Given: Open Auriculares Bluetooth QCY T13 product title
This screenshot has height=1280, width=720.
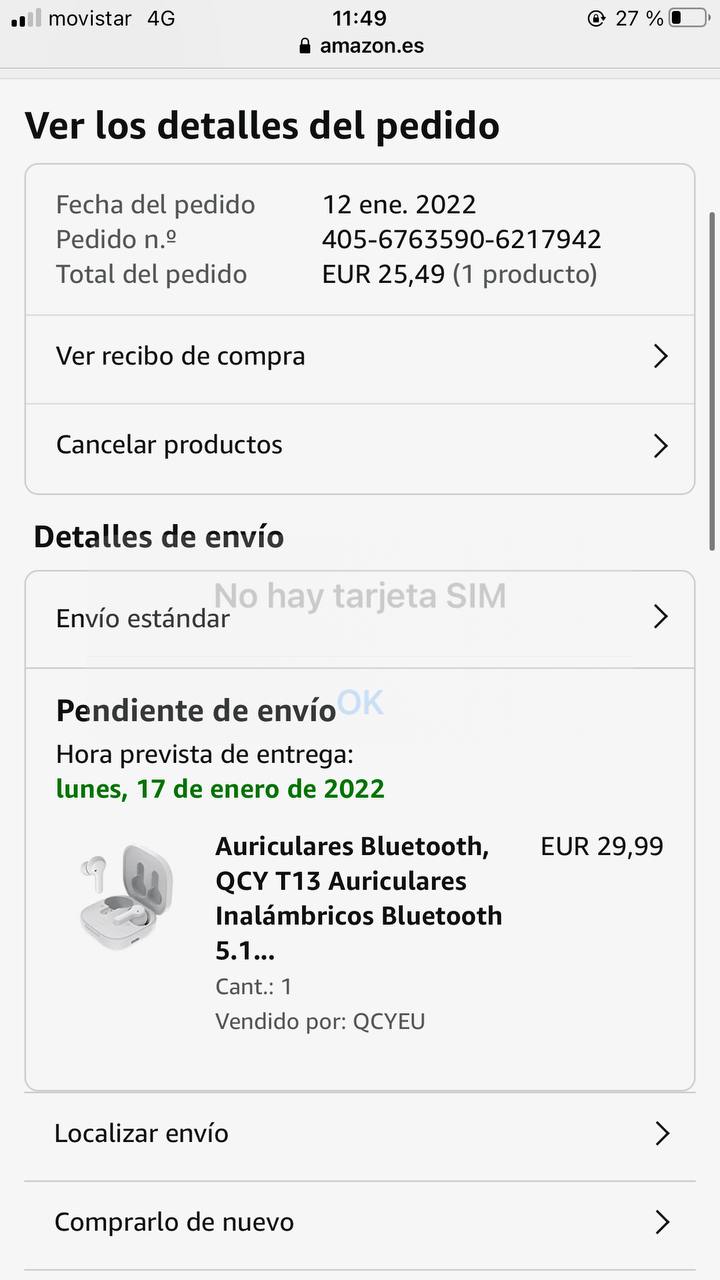Looking at the screenshot, I should coord(358,898).
